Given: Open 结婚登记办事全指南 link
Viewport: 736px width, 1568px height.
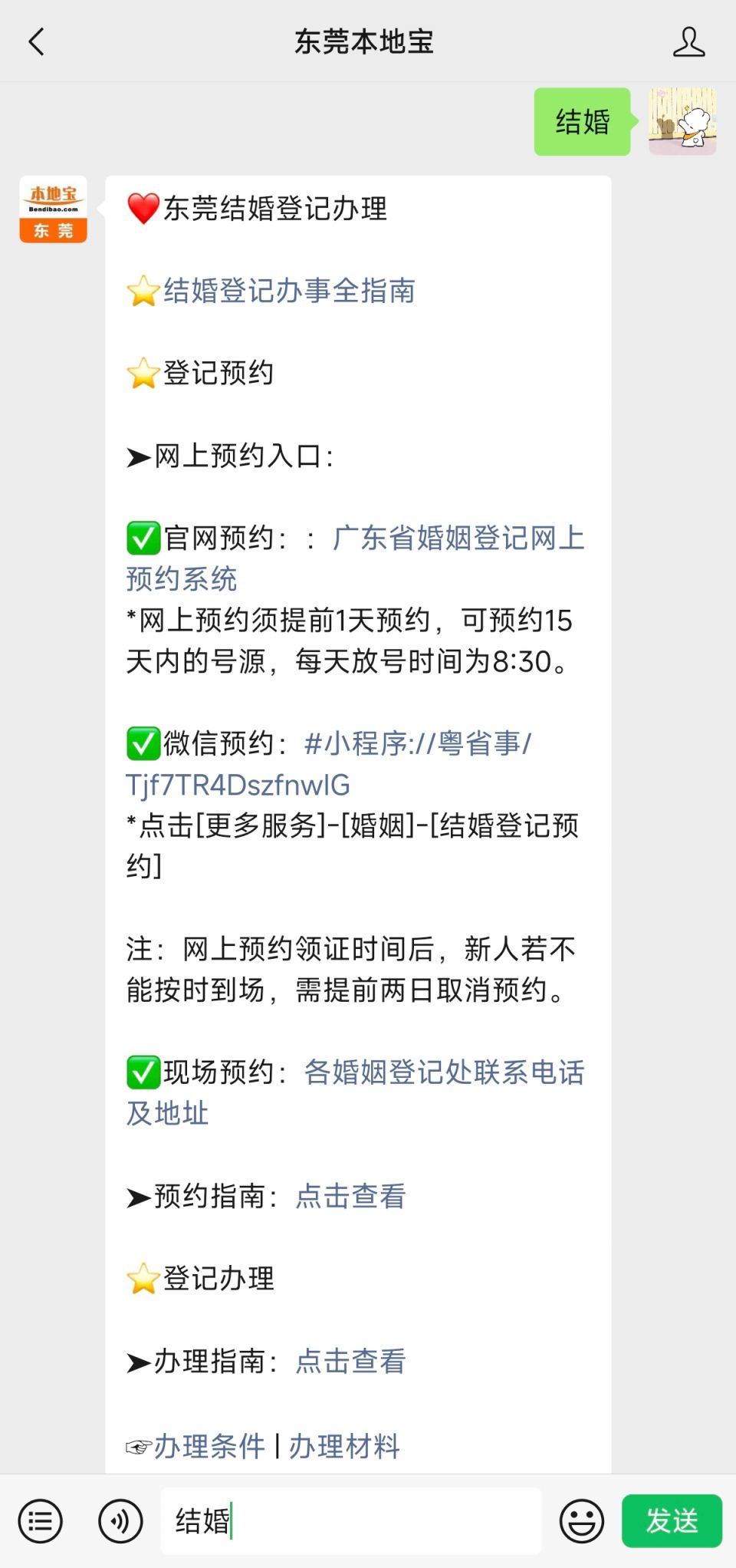Looking at the screenshot, I should (288, 291).
